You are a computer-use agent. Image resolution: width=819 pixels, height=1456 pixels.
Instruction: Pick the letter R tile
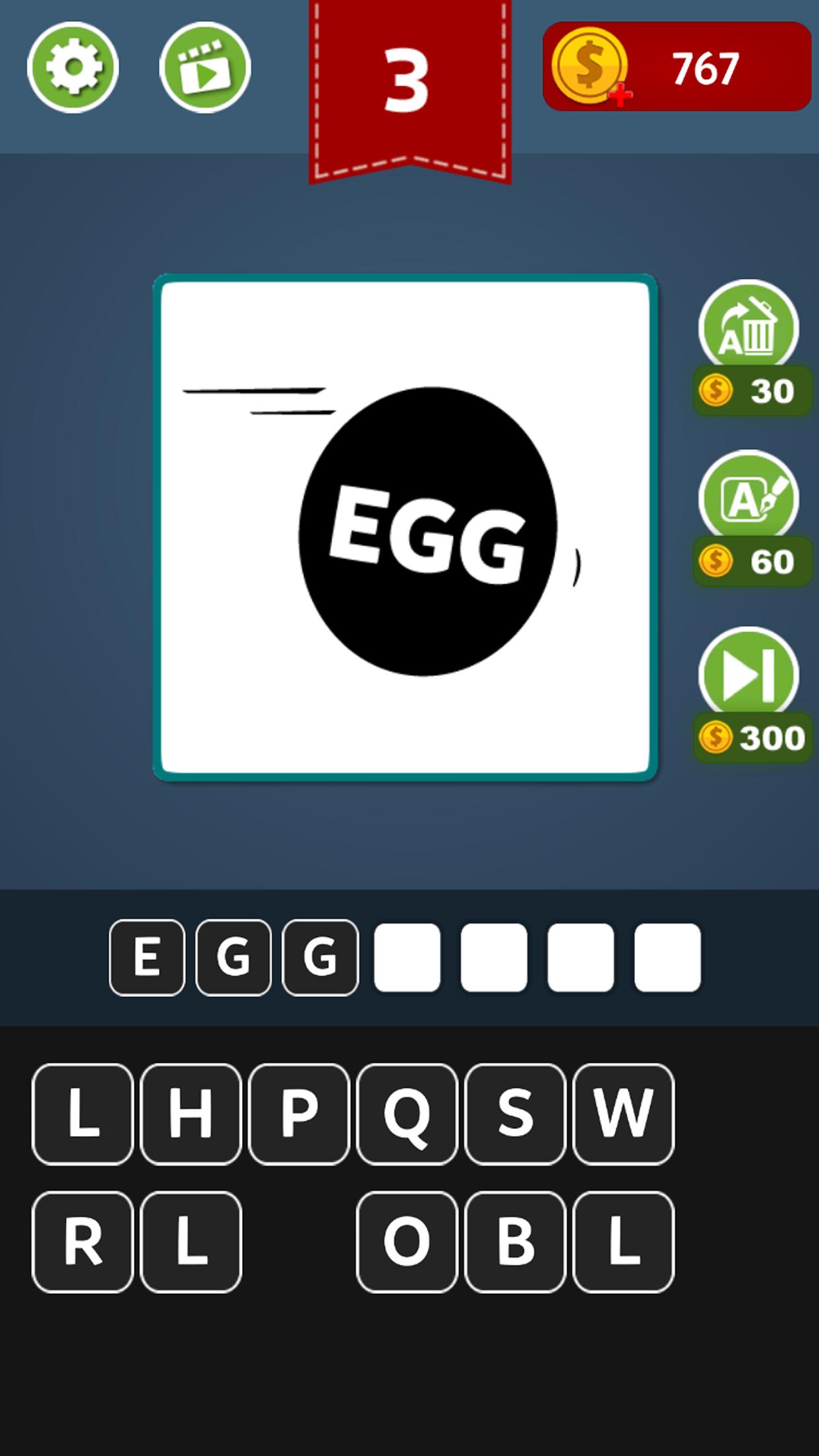[82, 1242]
